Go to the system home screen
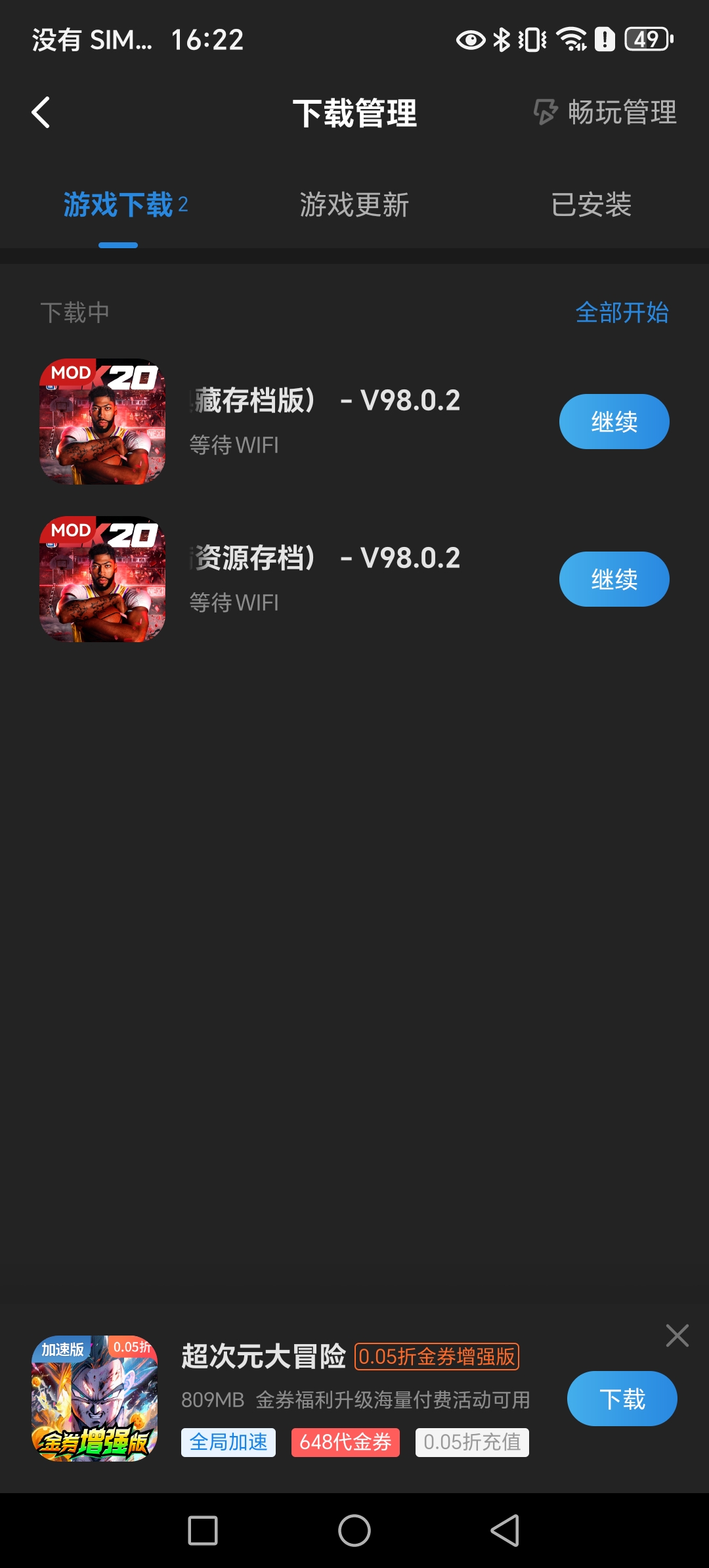Image resolution: width=709 pixels, height=1568 pixels. [x=354, y=1531]
